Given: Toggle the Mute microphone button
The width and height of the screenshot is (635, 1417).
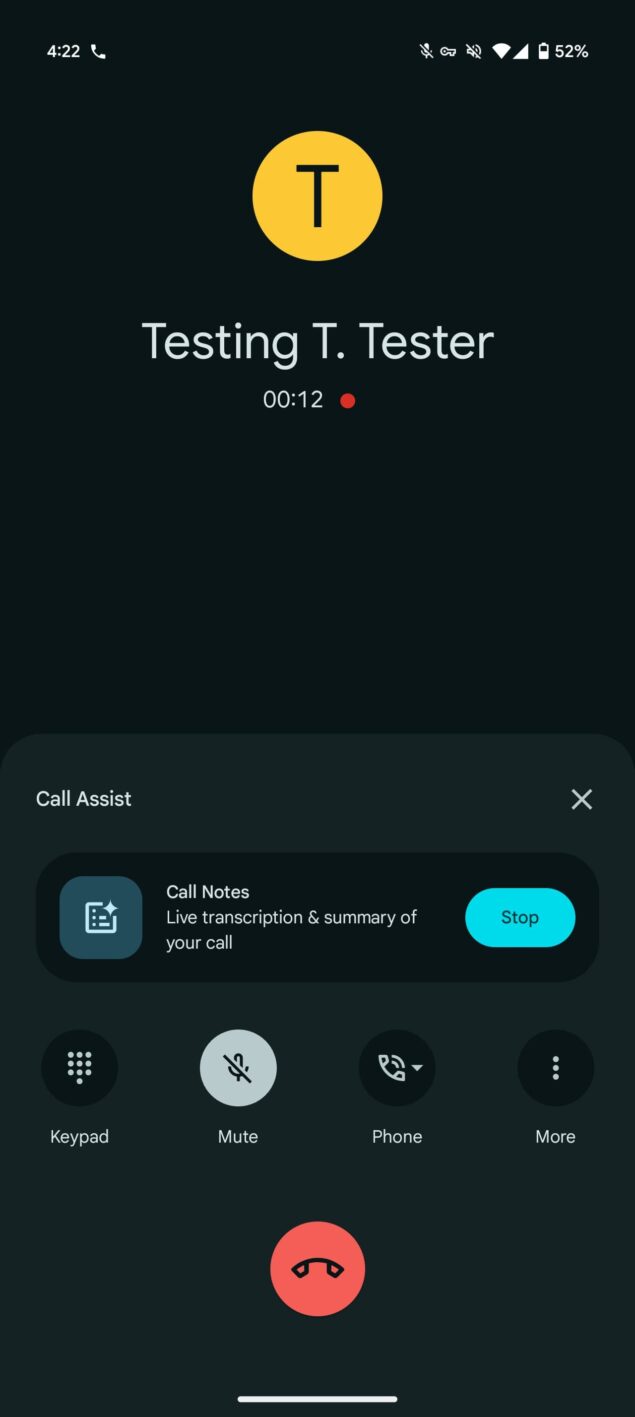Looking at the screenshot, I should click(238, 1068).
